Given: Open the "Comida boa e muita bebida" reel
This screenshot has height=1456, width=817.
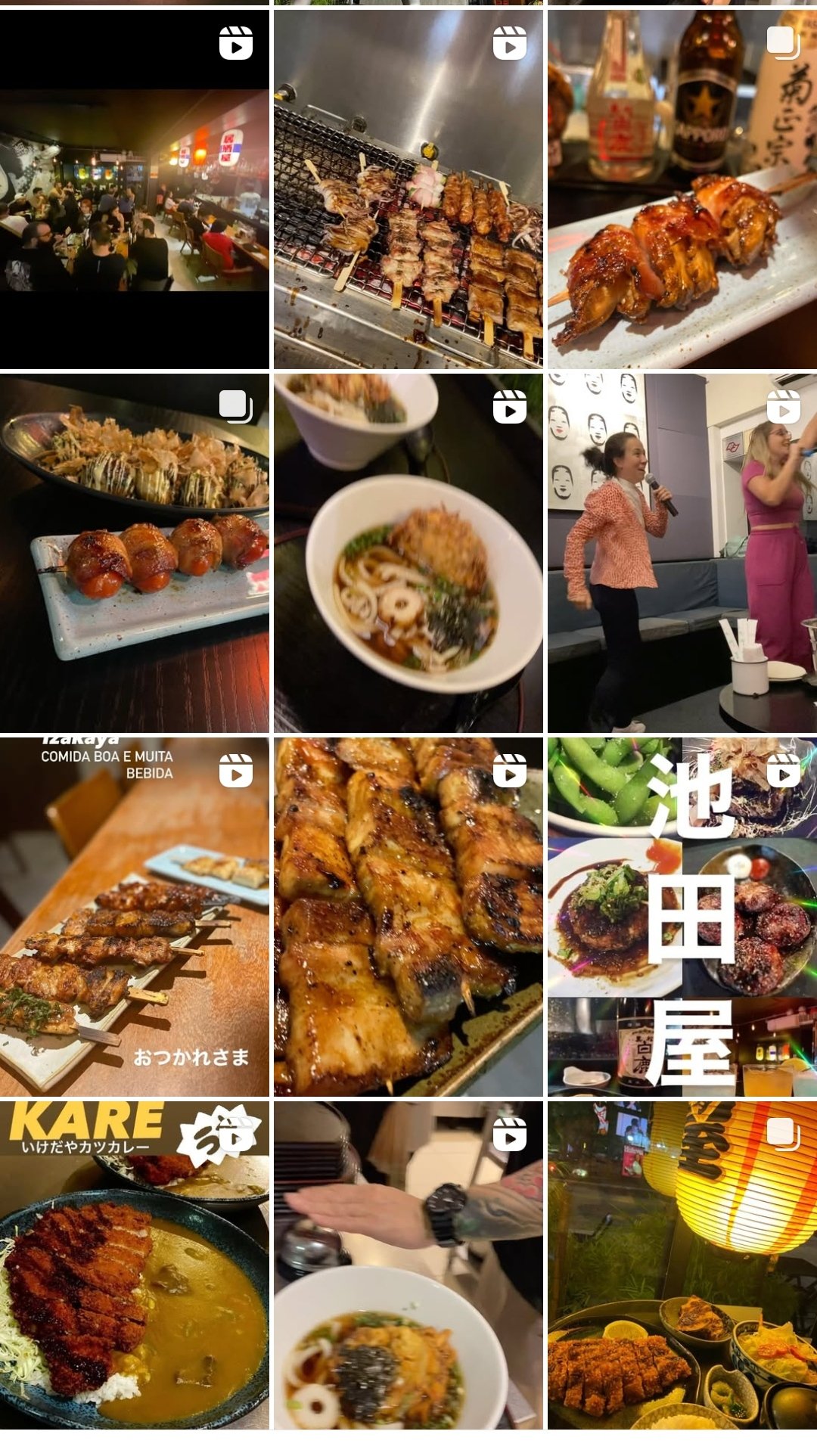Looking at the screenshot, I should pos(135,917).
